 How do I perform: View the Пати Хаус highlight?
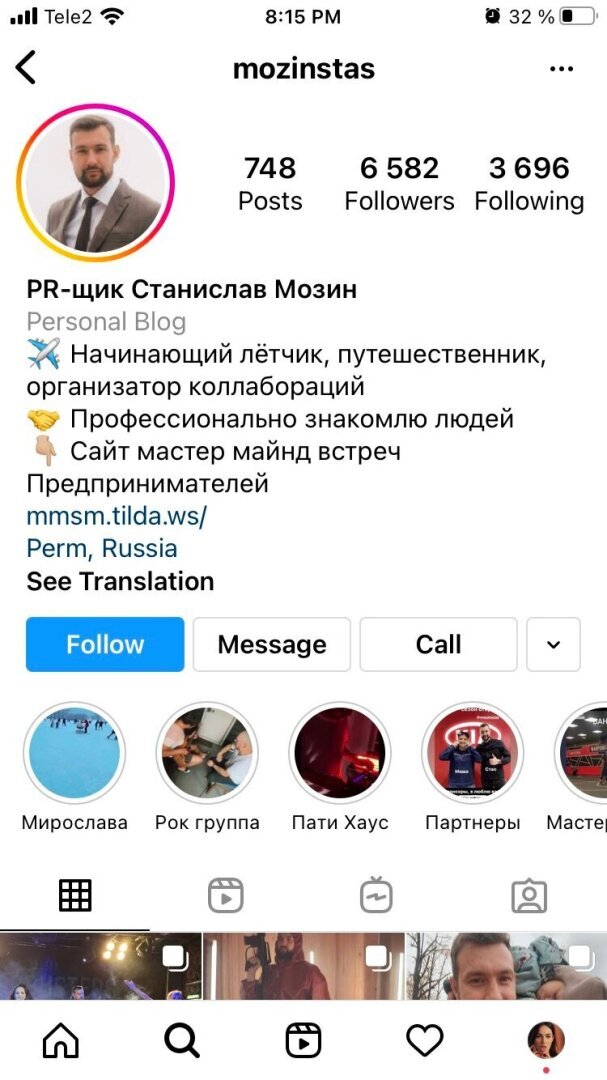[340, 753]
